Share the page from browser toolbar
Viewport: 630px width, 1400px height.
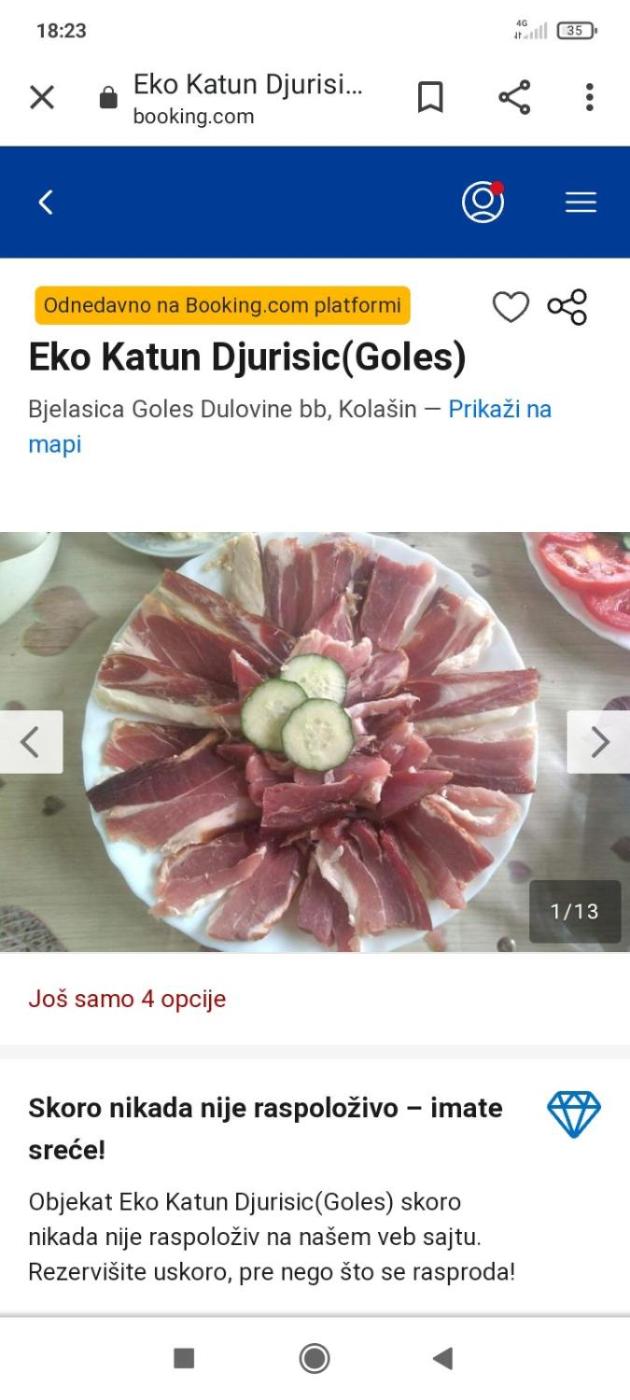click(514, 98)
